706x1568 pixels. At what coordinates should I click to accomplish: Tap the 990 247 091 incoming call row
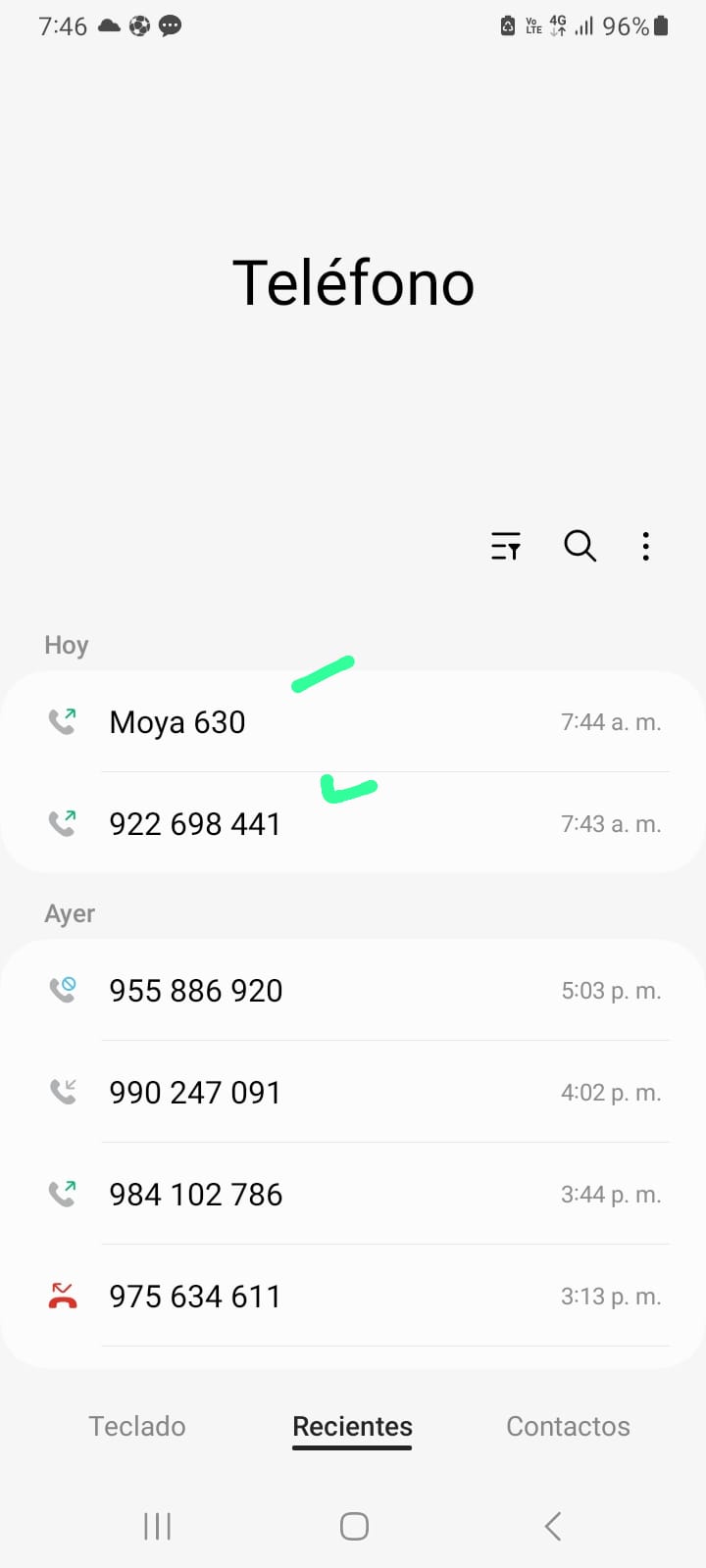coord(353,1093)
